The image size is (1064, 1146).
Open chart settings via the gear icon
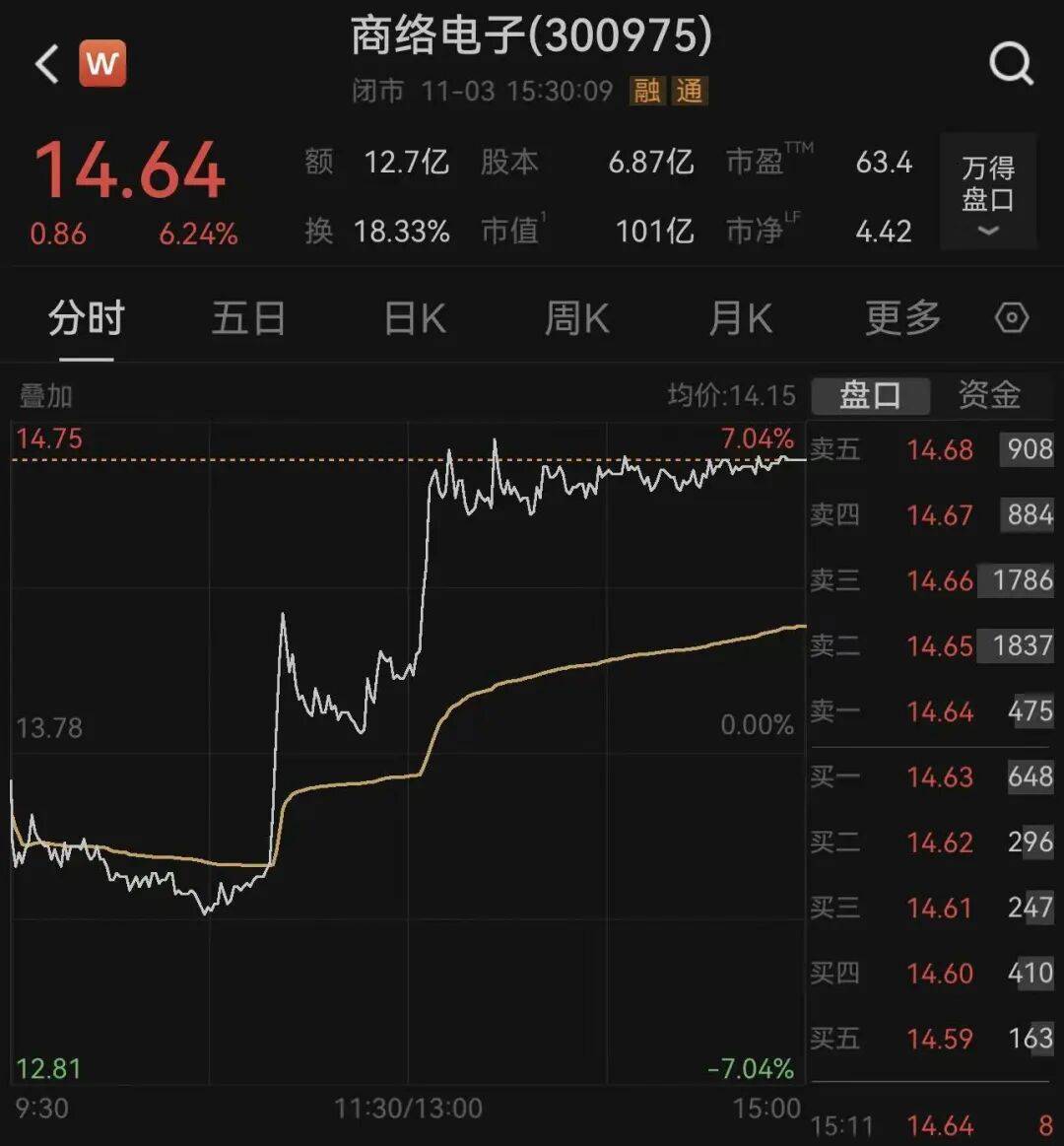[1011, 318]
